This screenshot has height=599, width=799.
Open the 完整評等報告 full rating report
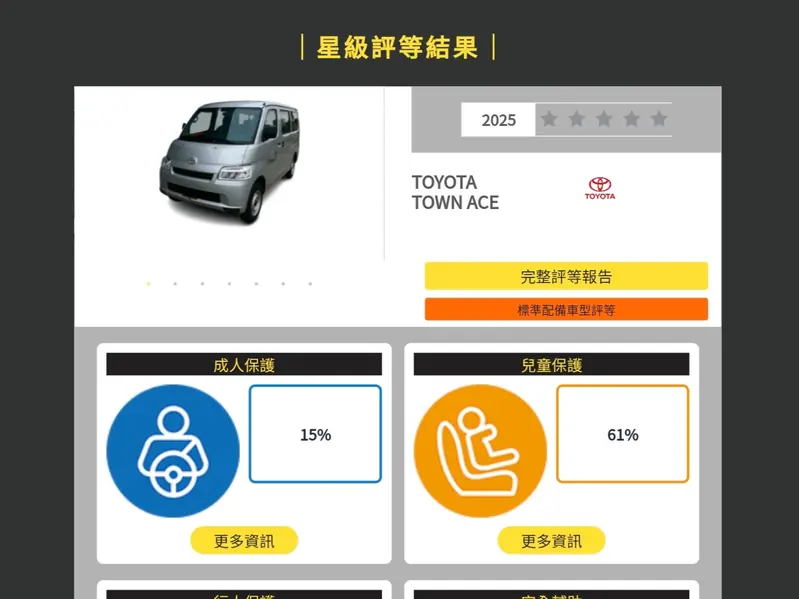pyautogui.click(x=566, y=276)
